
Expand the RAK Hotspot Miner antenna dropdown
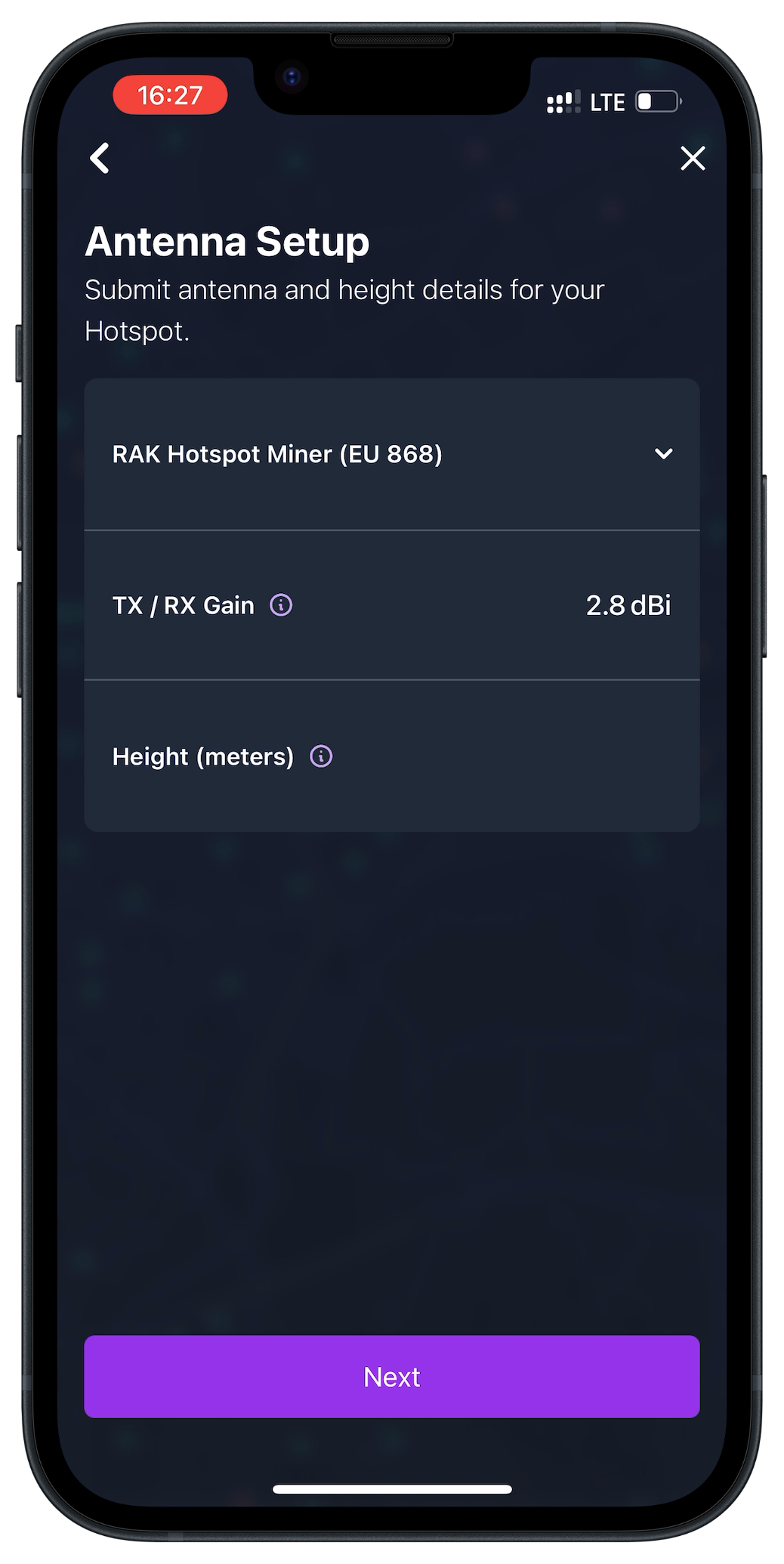click(x=663, y=454)
